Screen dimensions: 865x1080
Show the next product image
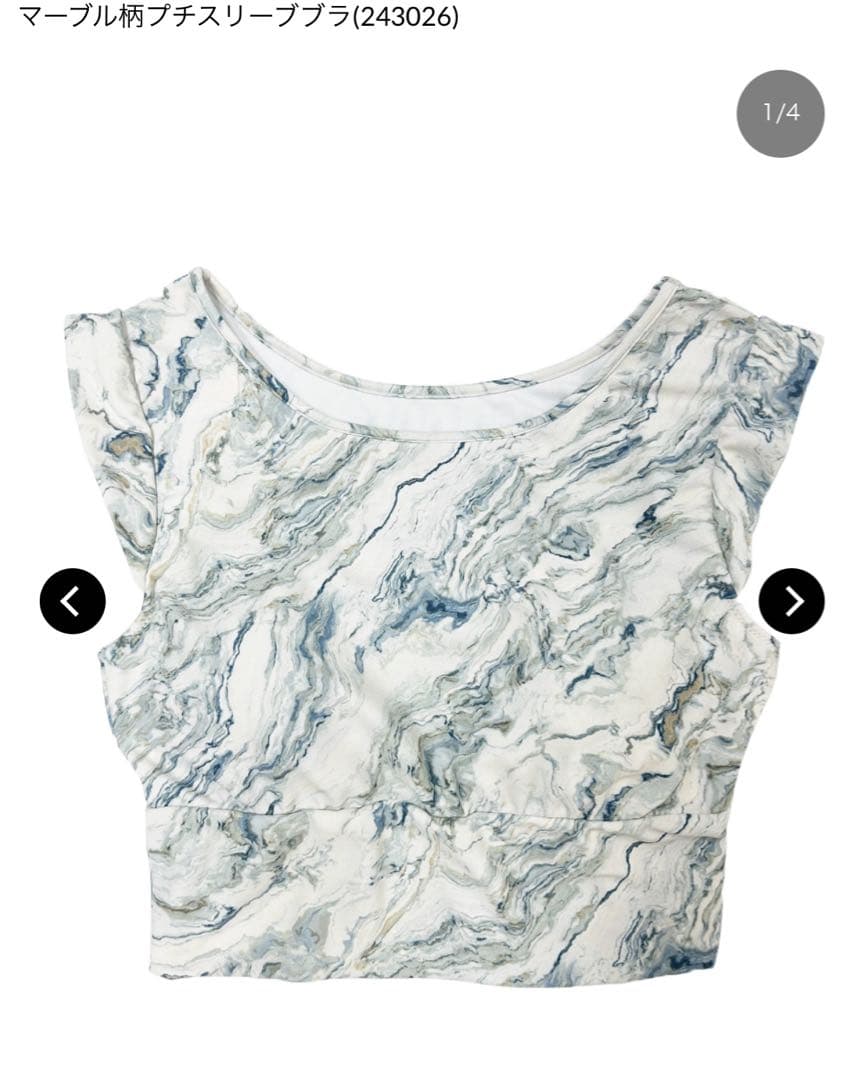791,601
